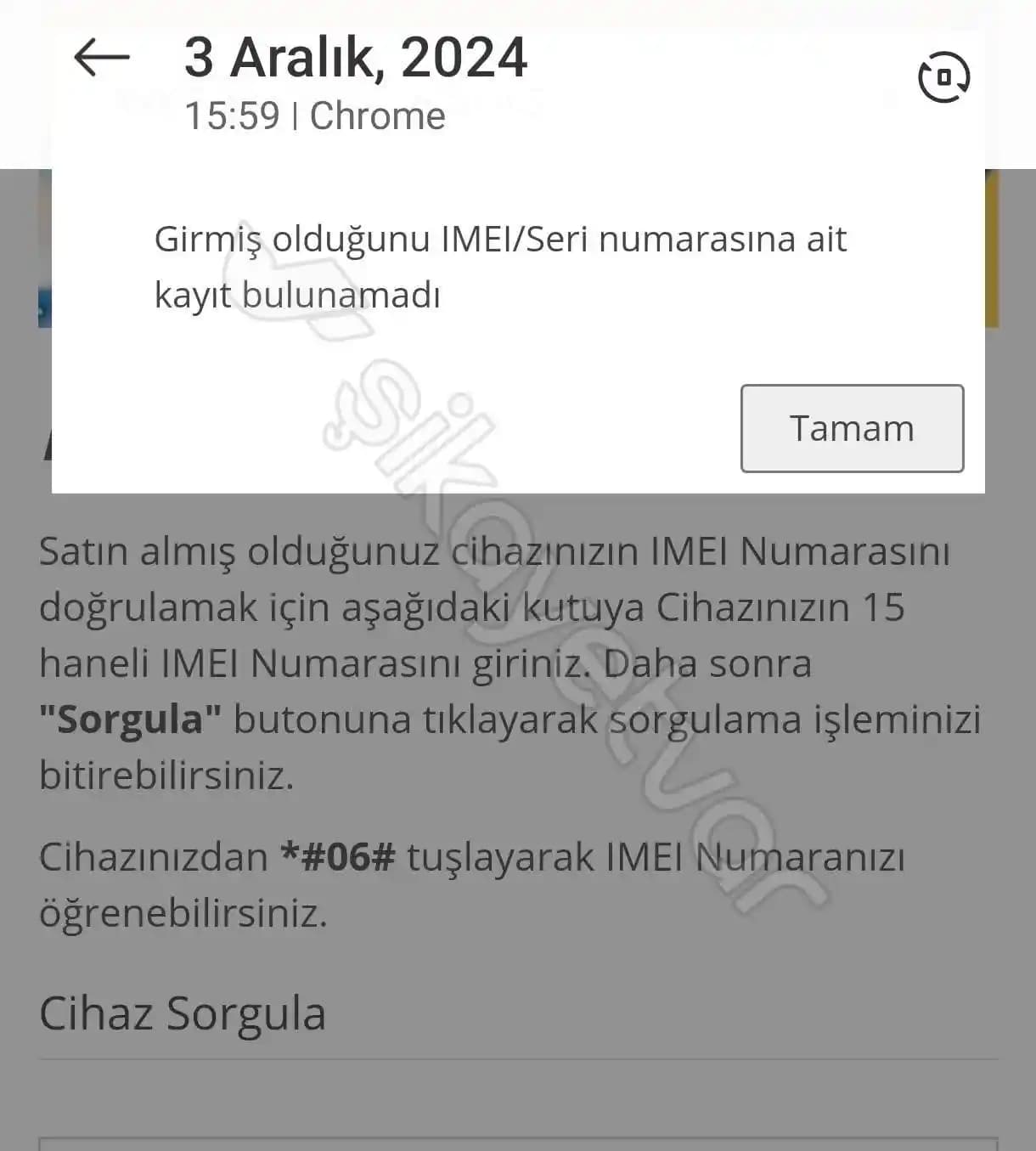Open the screenshot history date header

click(x=355, y=58)
